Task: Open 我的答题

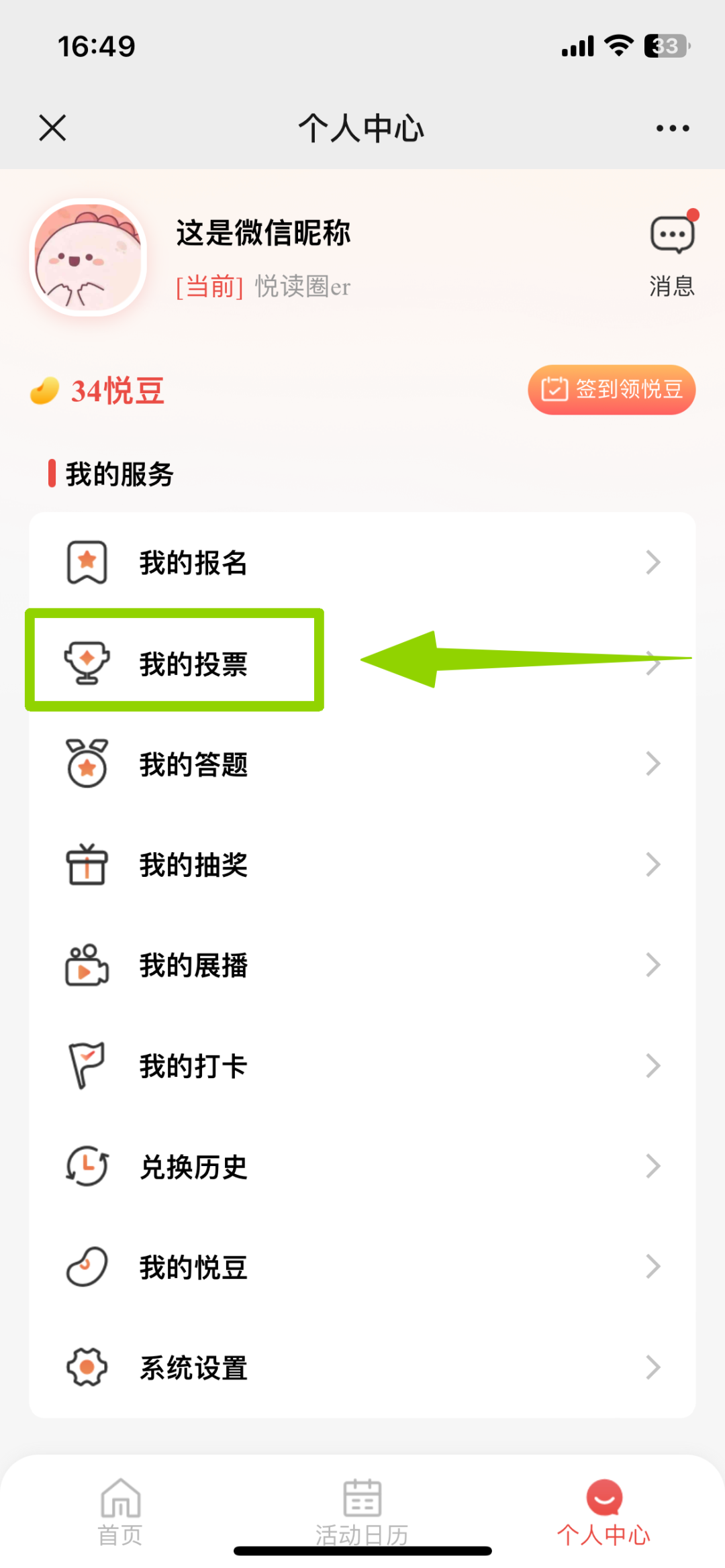Action: (362, 764)
